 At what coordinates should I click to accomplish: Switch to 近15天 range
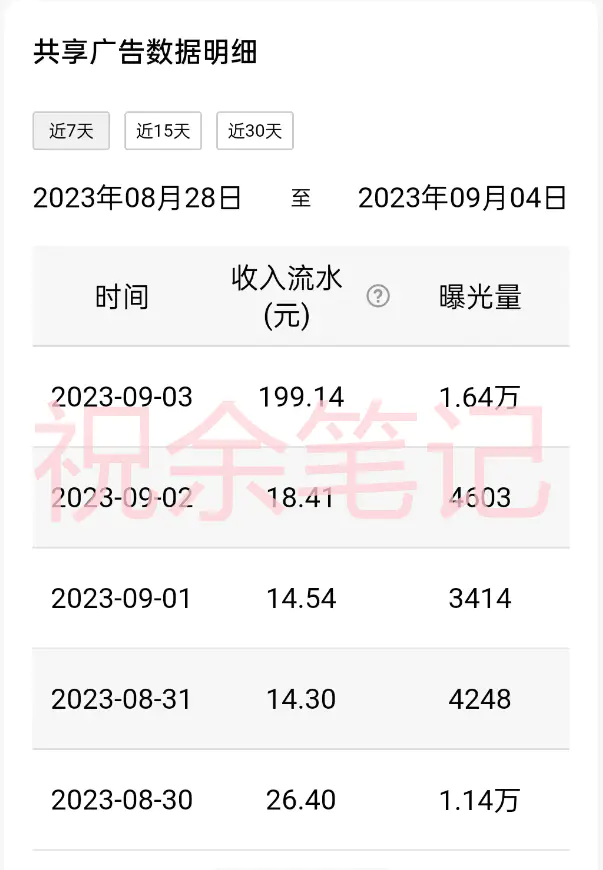tap(163, 131)
